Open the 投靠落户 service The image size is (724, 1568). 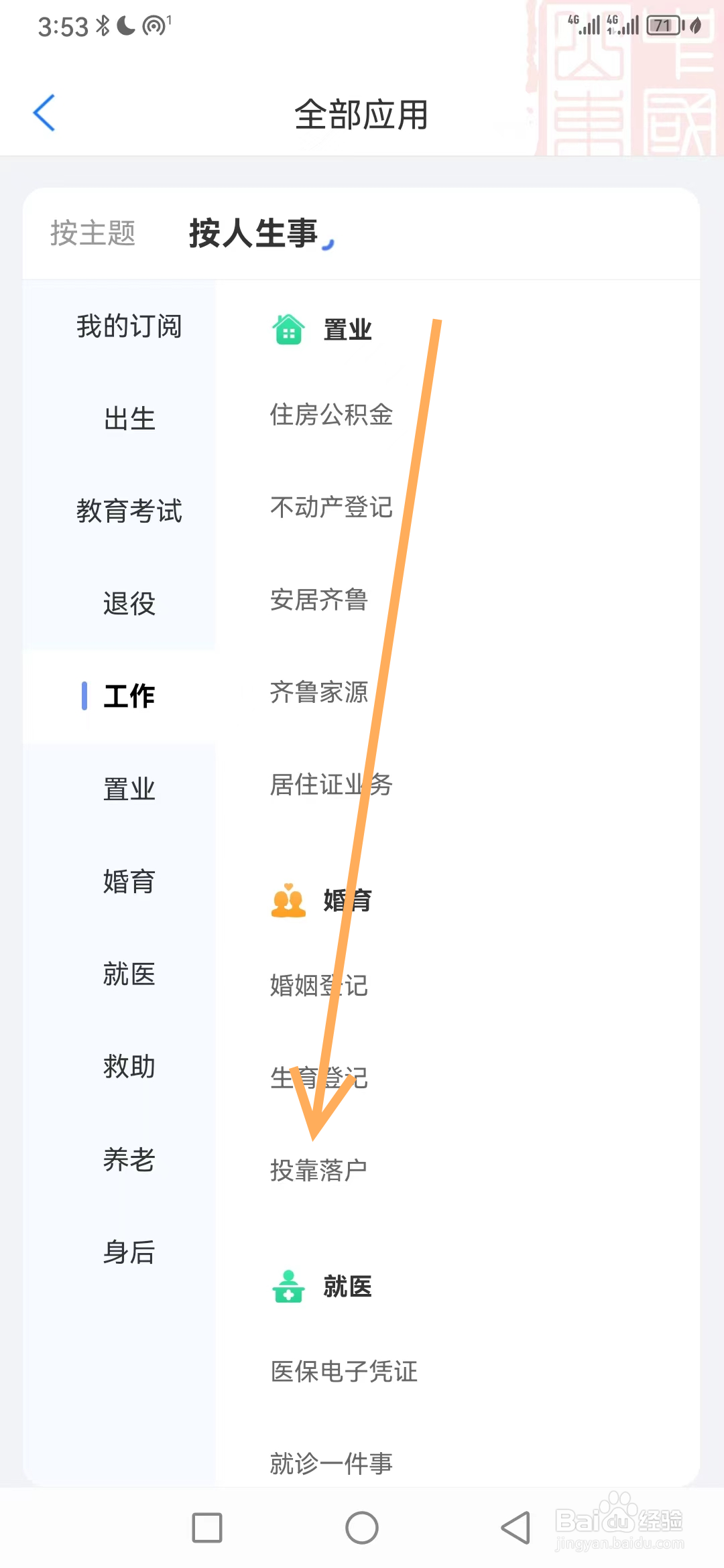click(318, 1169)
